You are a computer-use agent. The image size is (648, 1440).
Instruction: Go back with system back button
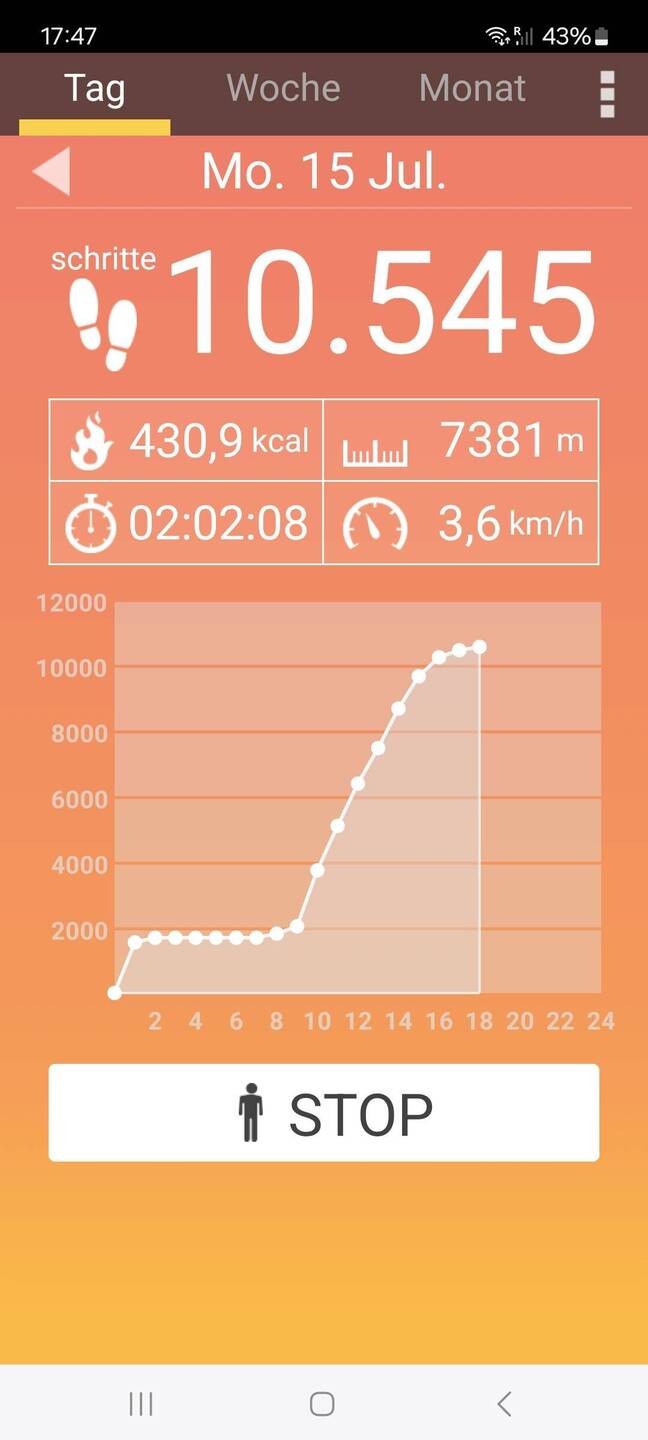[x=504, y=1404]
